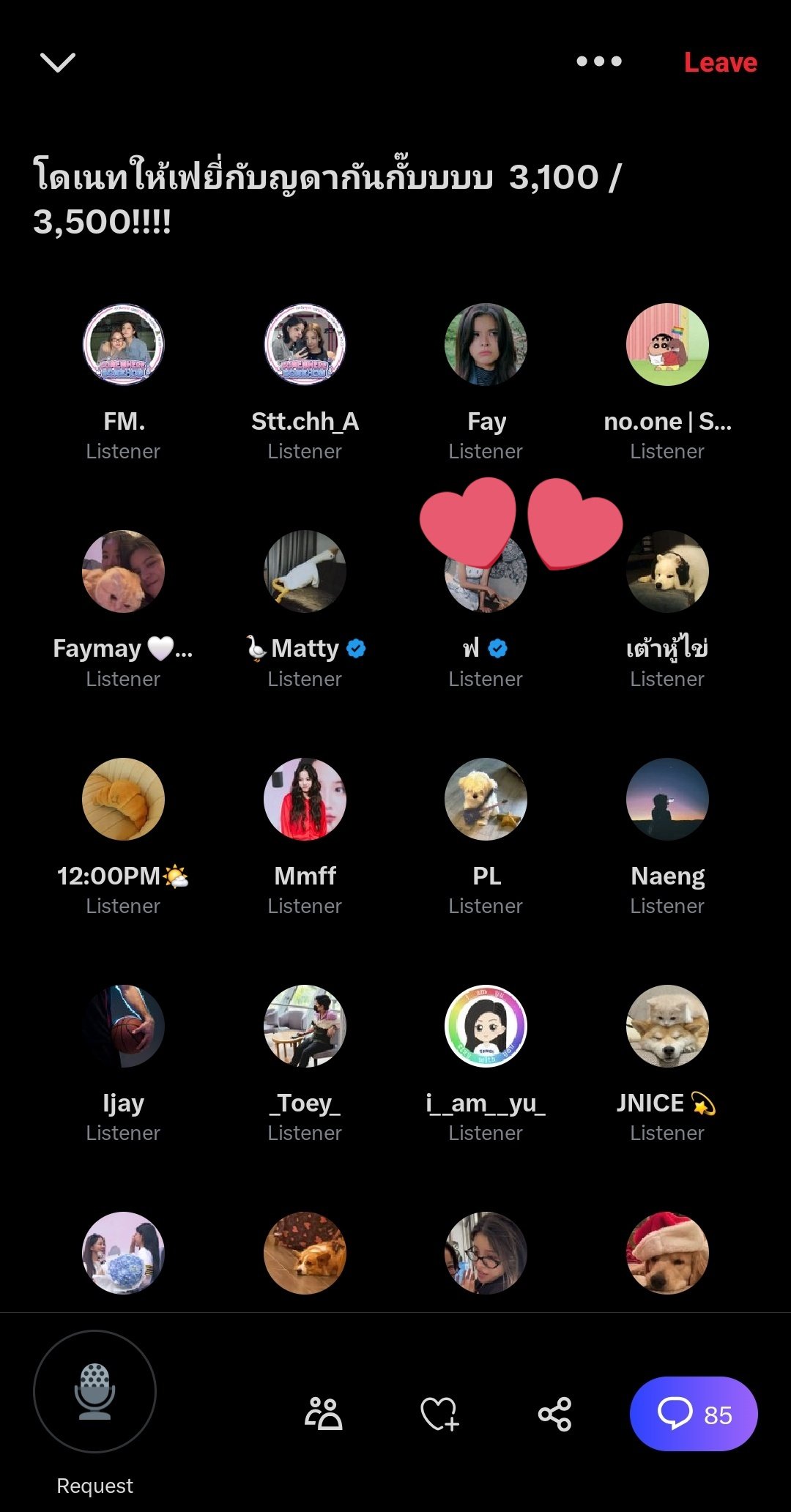View listener PL
Image resolution: width=791 pixels, height=1512 pixels.
click(486, 799)
